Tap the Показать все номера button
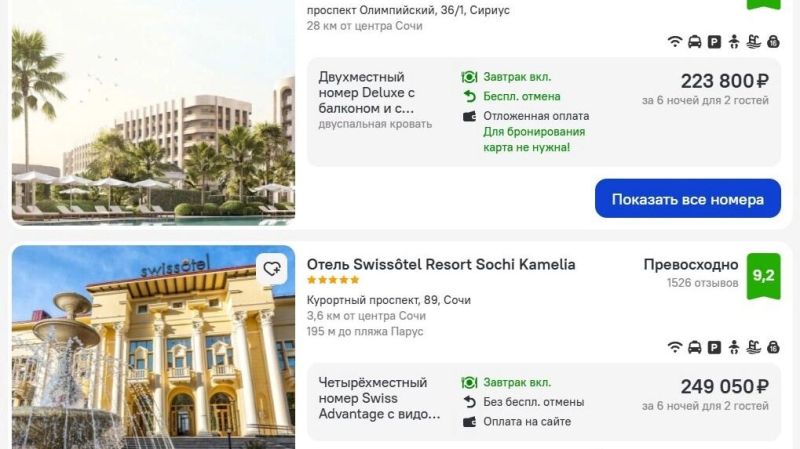 687,199
